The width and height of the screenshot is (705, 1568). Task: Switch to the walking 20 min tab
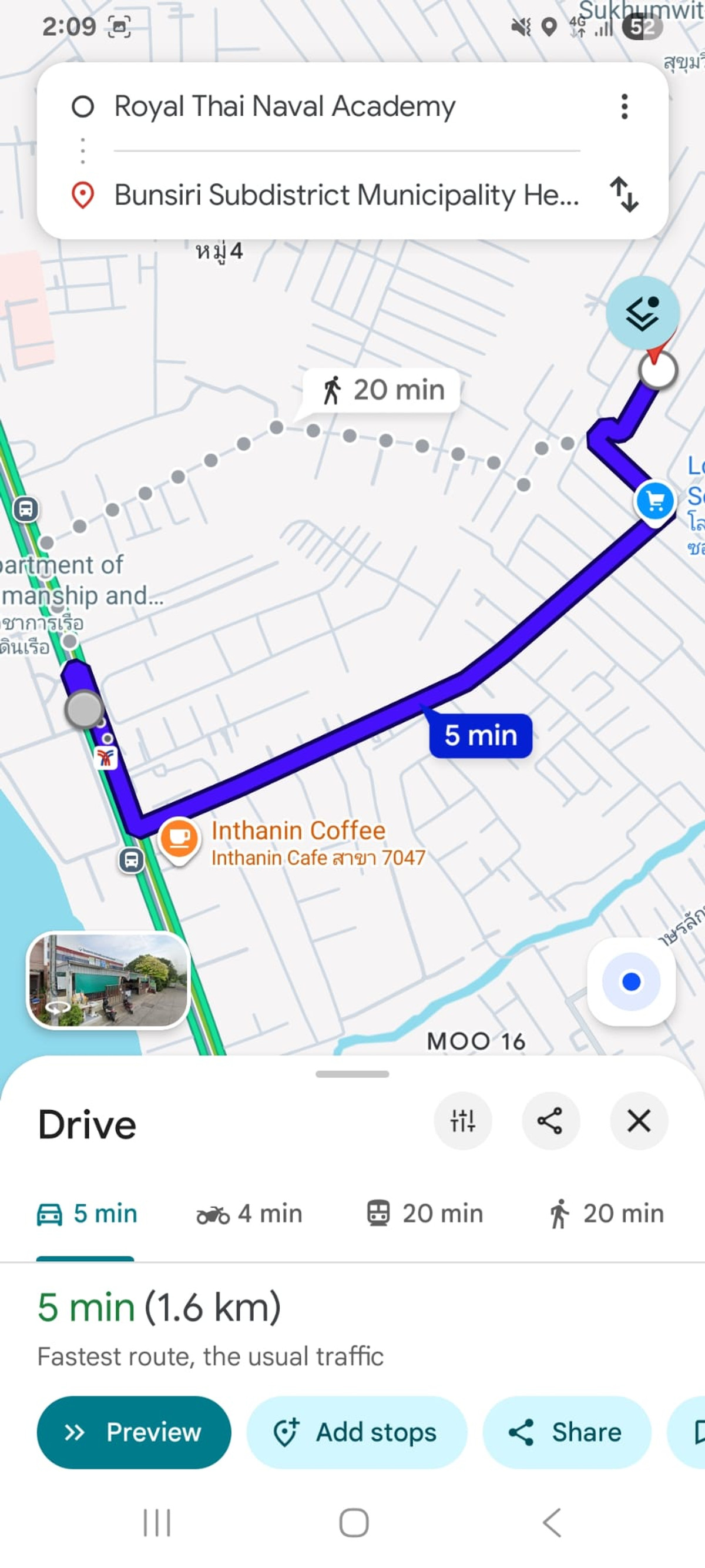click(605, 1214)
